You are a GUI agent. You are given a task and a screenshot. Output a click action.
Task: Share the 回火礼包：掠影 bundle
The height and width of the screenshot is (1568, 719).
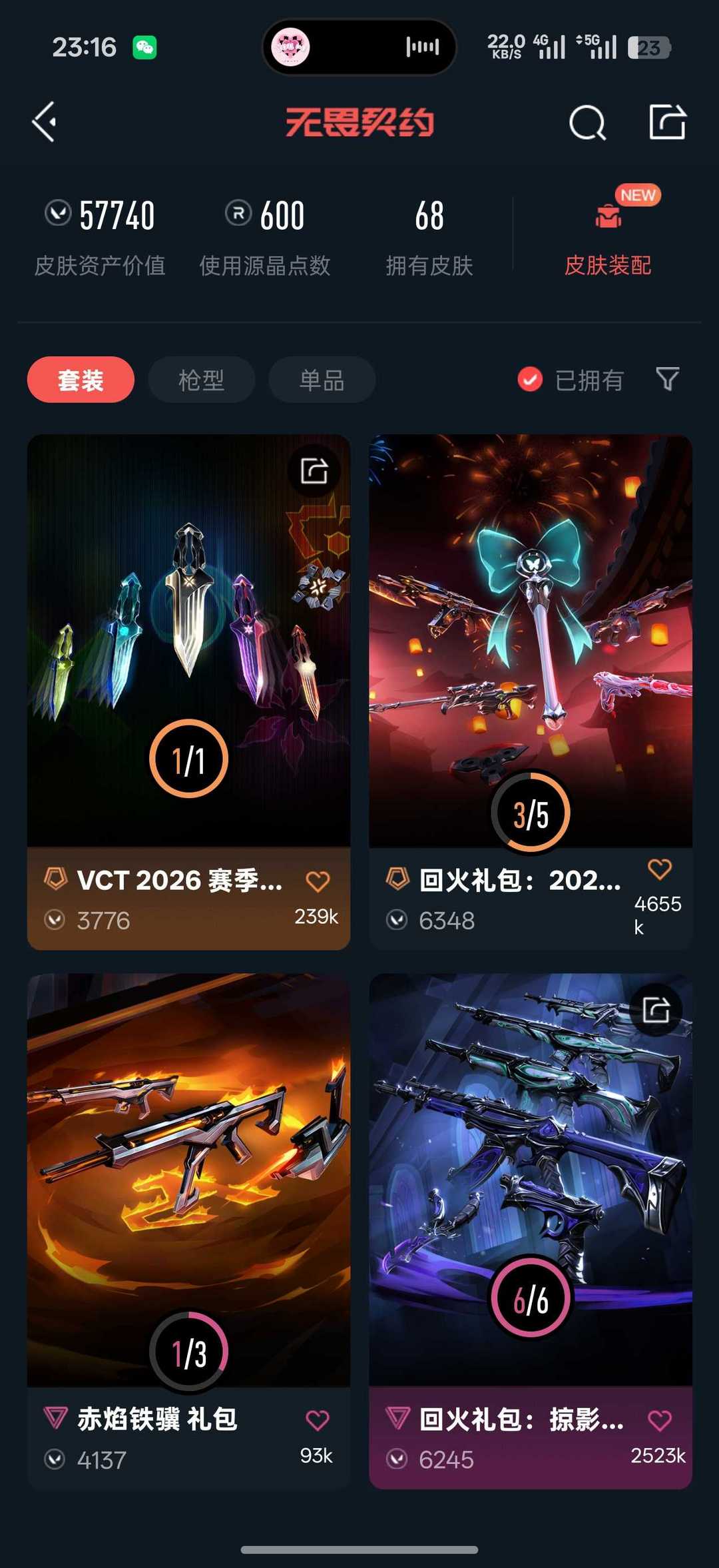pyautogui.click(x=656, y=1010)
